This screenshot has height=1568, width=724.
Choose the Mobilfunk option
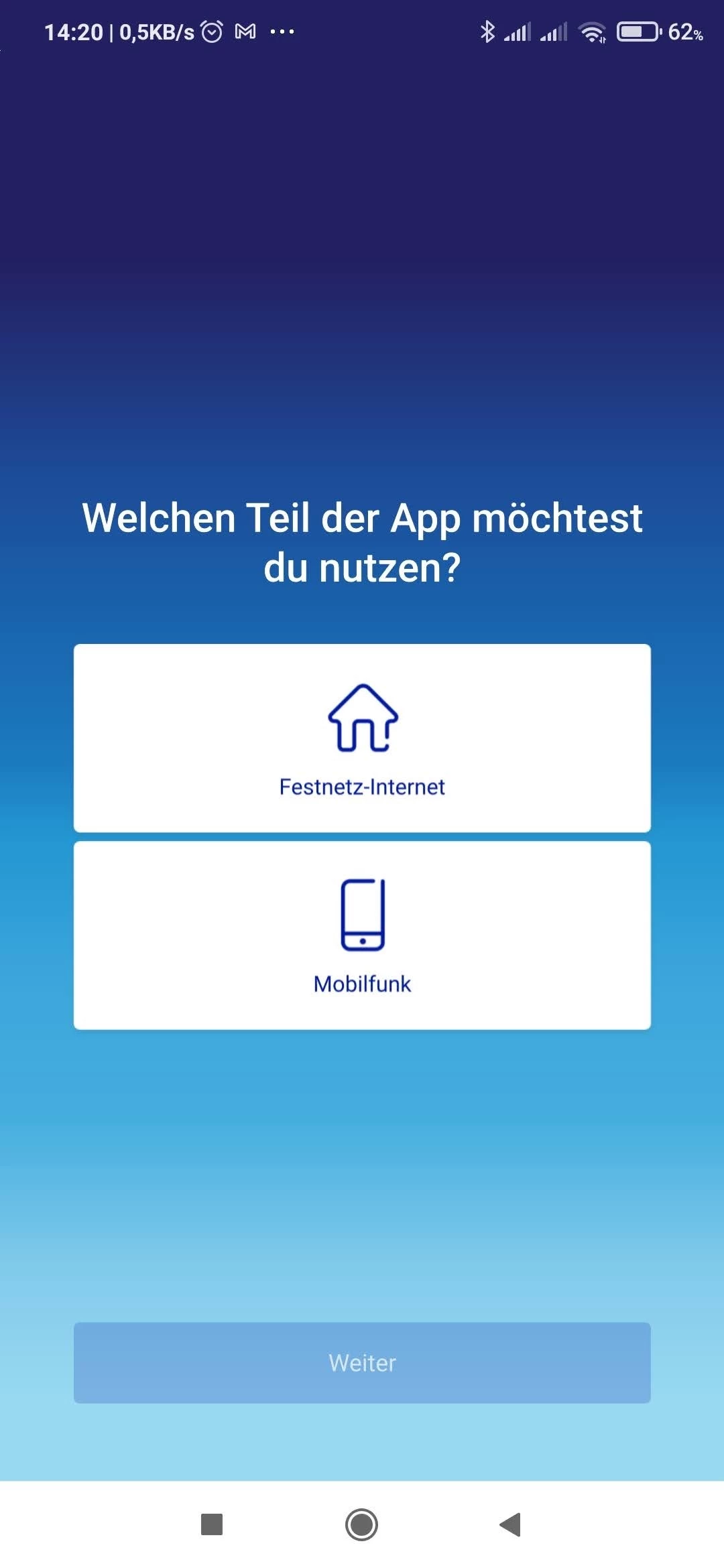pos(362,935)
